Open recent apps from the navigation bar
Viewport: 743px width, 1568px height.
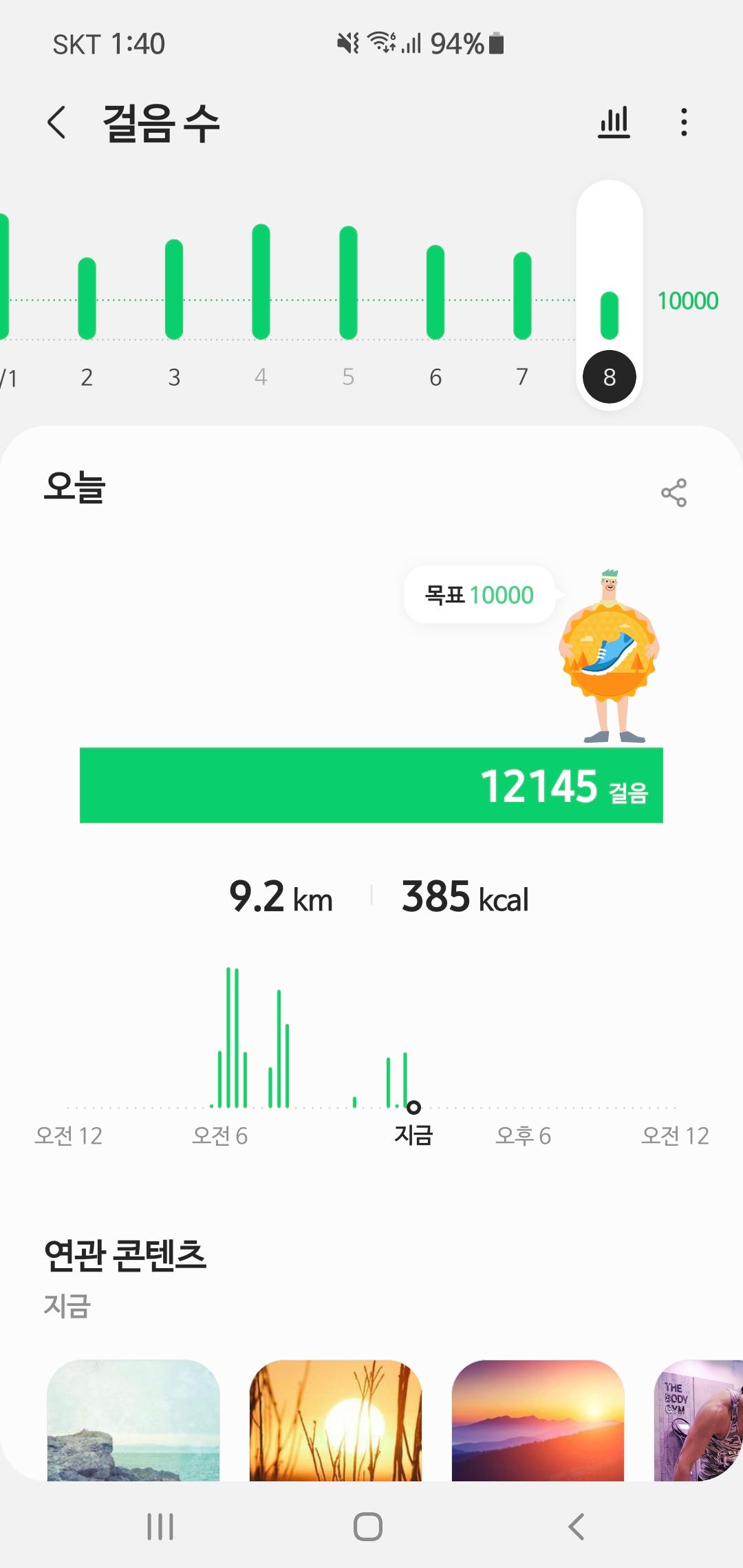click(160, 1527)
